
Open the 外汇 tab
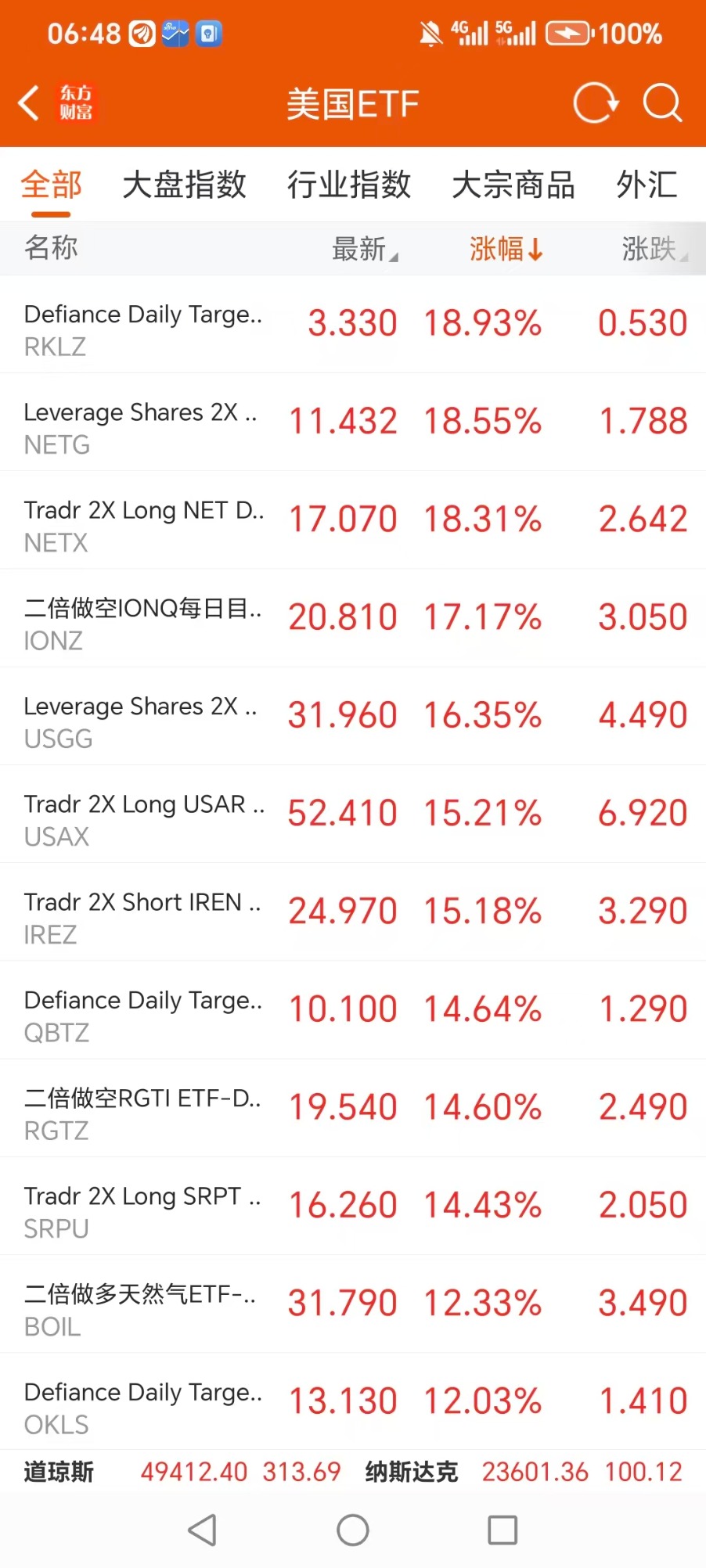click(647, 185)
